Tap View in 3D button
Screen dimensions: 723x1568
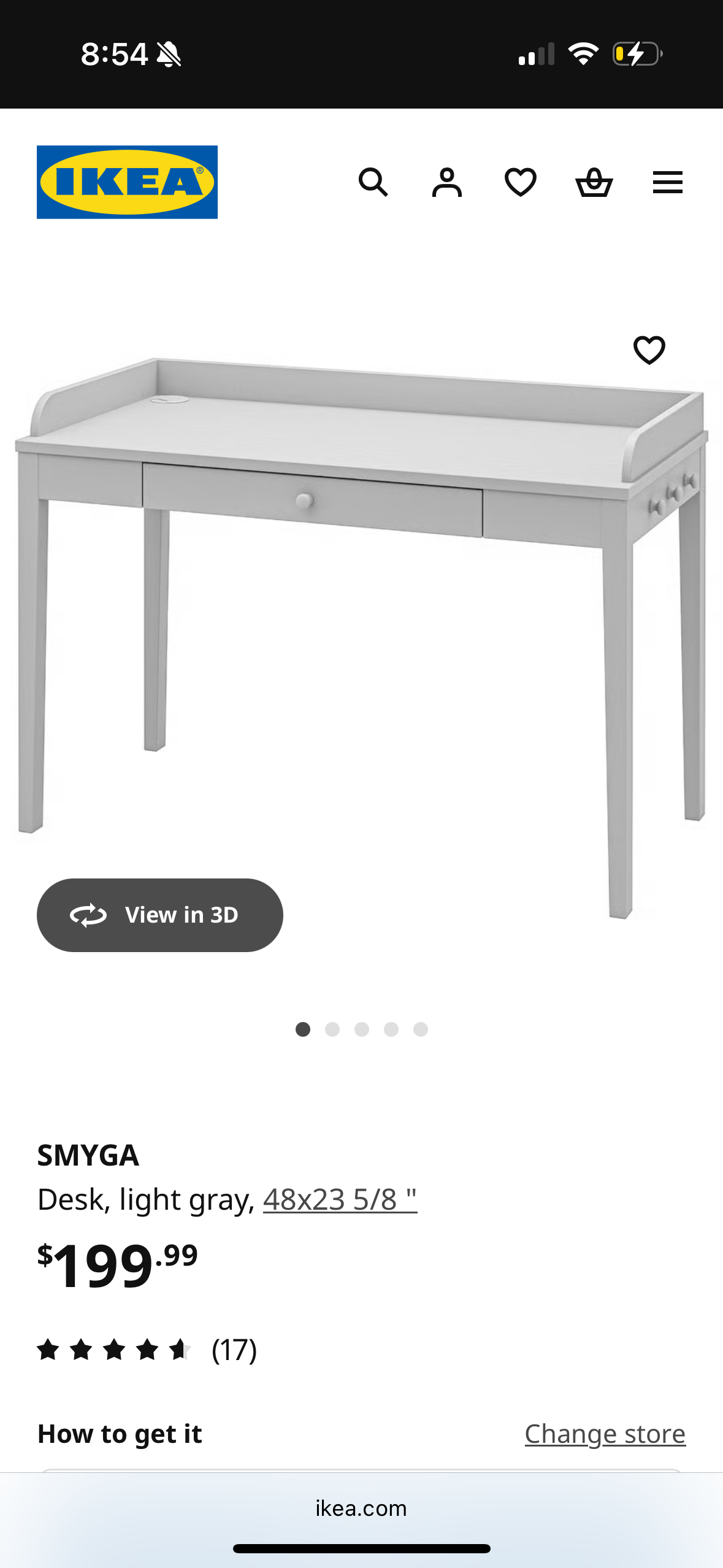click(x=159, y=915)
